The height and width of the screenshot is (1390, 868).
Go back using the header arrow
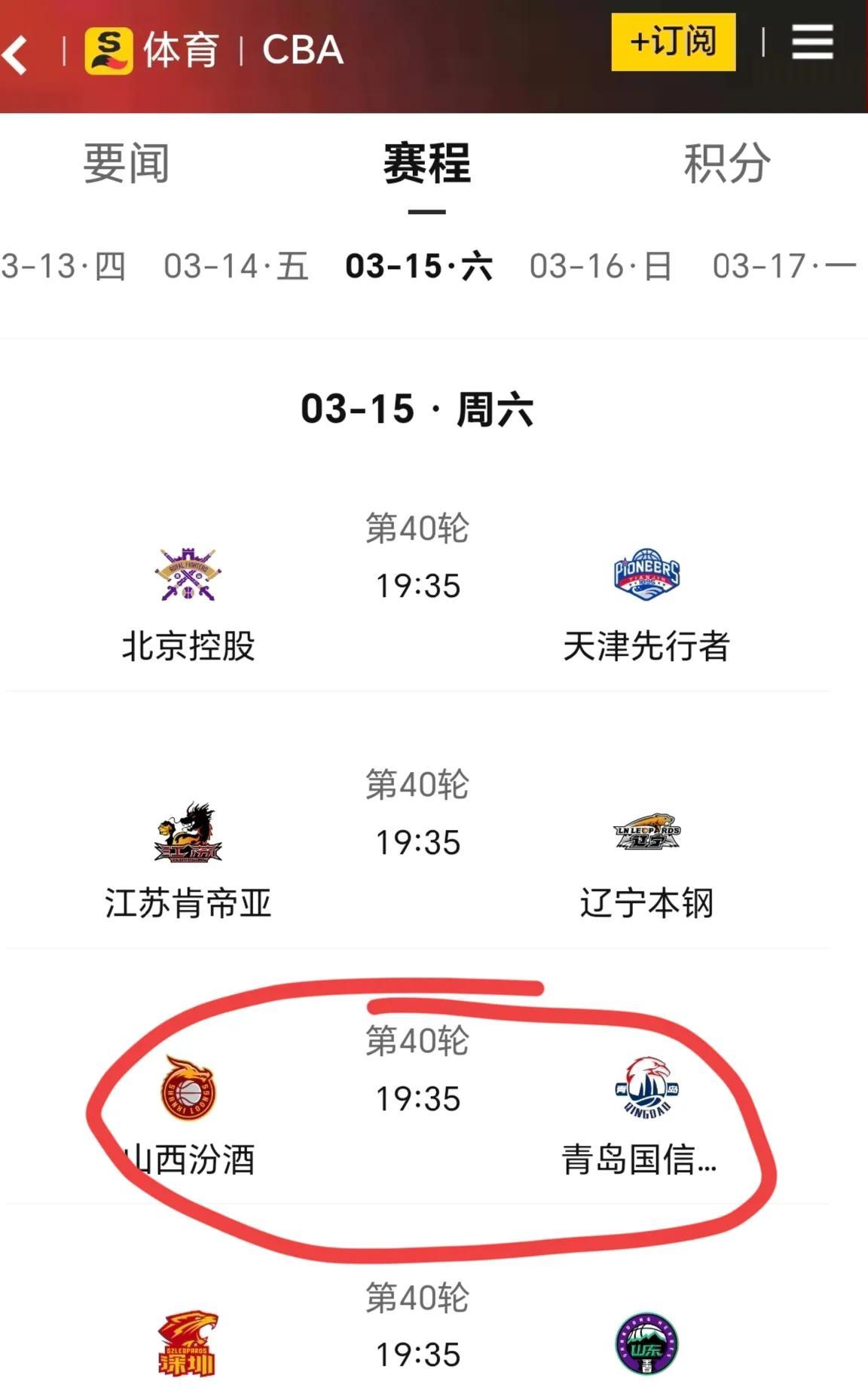[15, 54]
